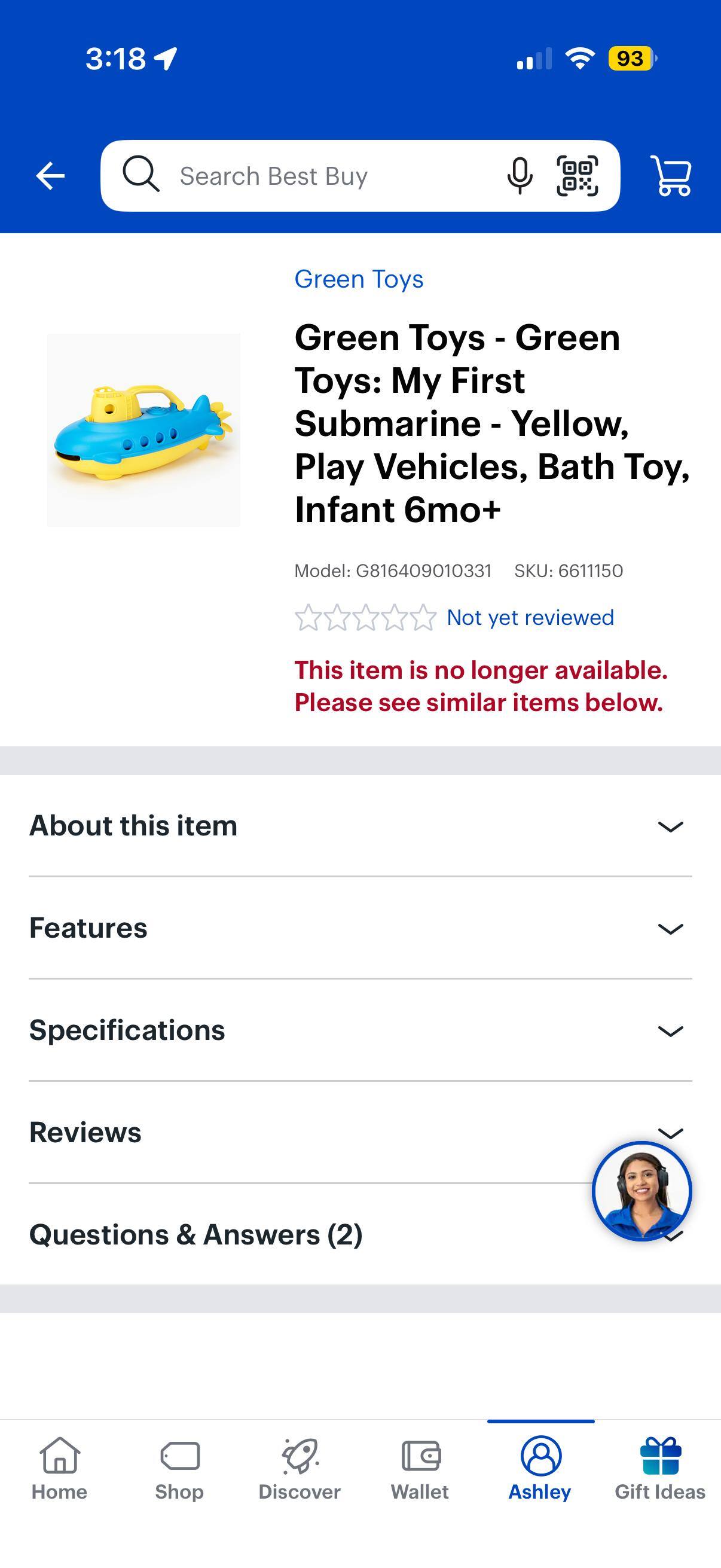Select the magnifying glass search icon
The width and height of the screenshot is (721, 1568).
tap(140, 176)
